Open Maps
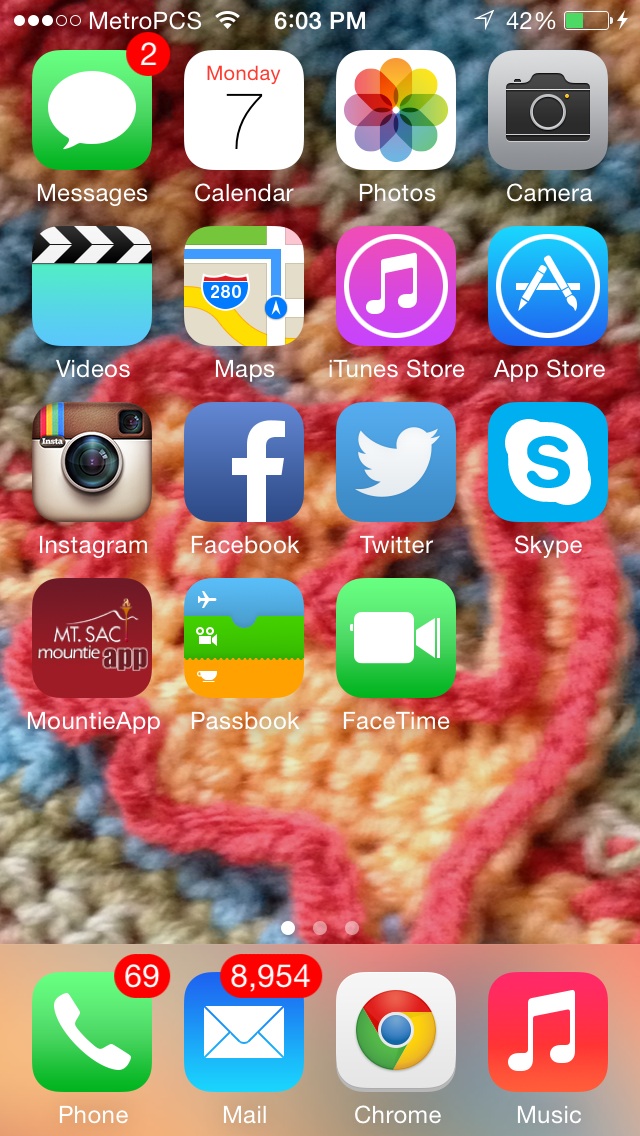 (244, 286)
